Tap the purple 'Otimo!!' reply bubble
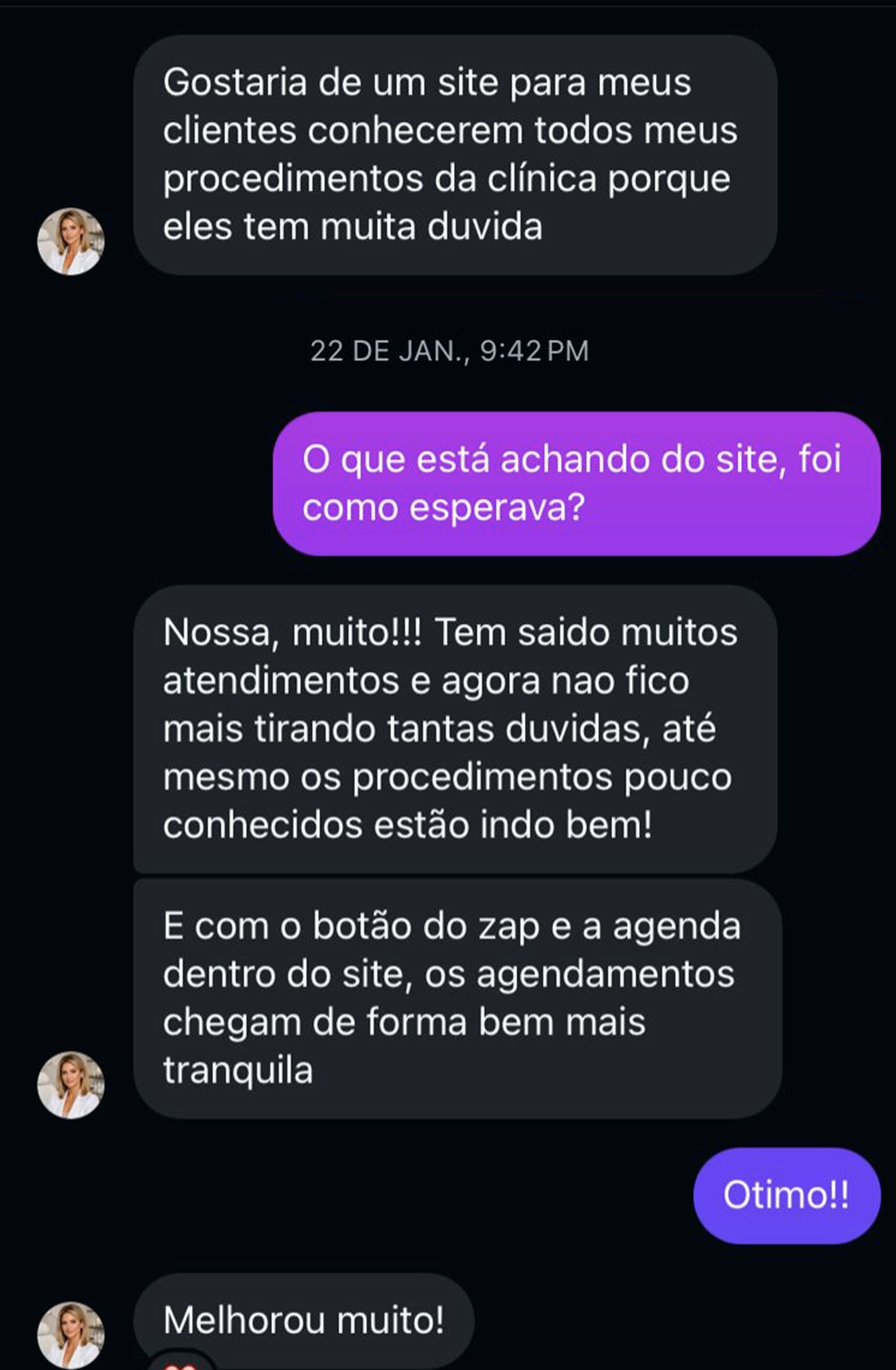This screenshot has width=896, height=1370. [x=786, y=1193]
